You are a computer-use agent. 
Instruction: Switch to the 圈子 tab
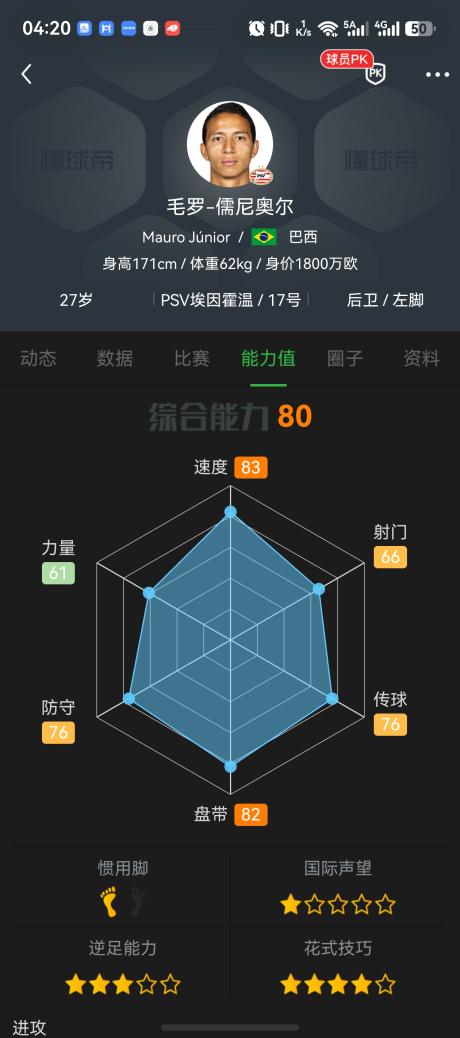click(345, 359)
